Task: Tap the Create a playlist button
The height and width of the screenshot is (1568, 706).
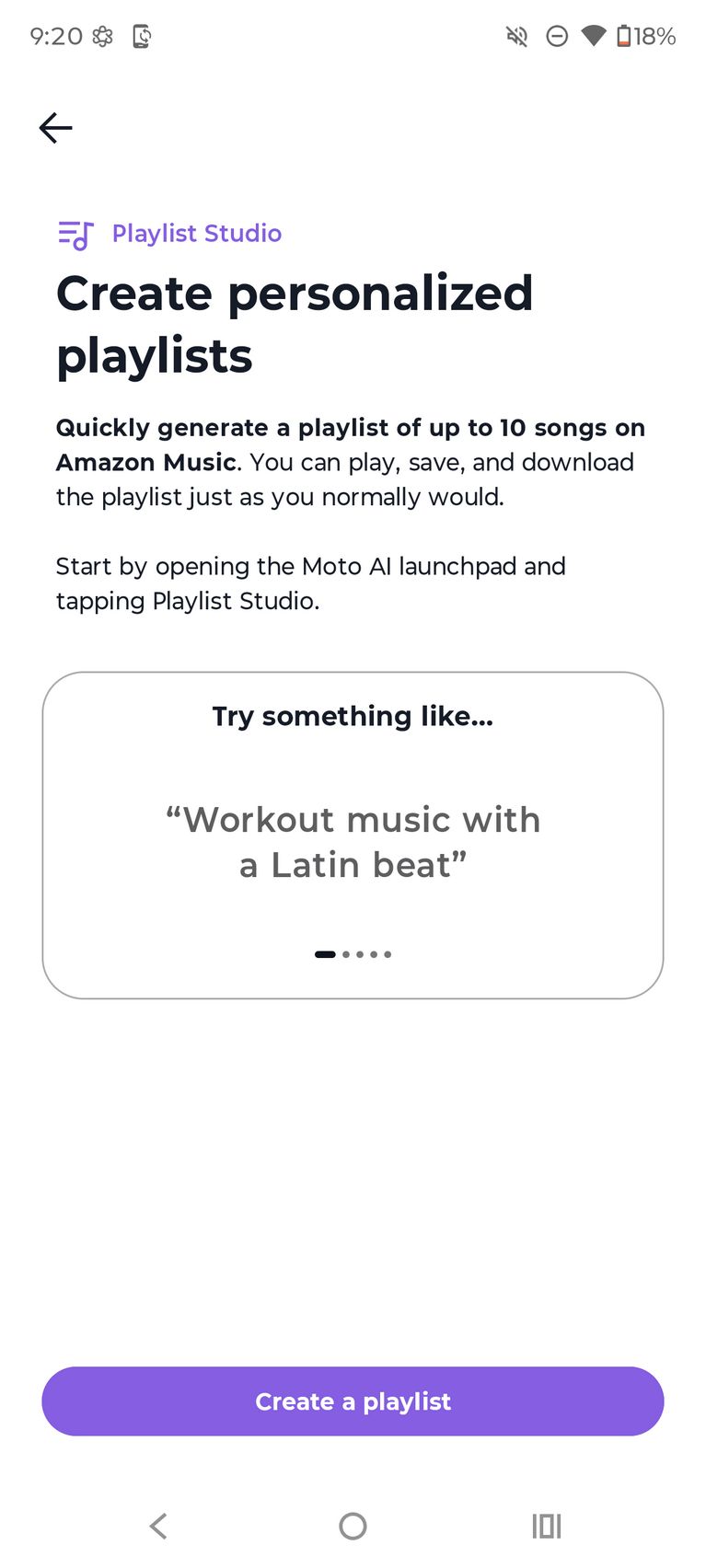Action: click(353, 1401)
